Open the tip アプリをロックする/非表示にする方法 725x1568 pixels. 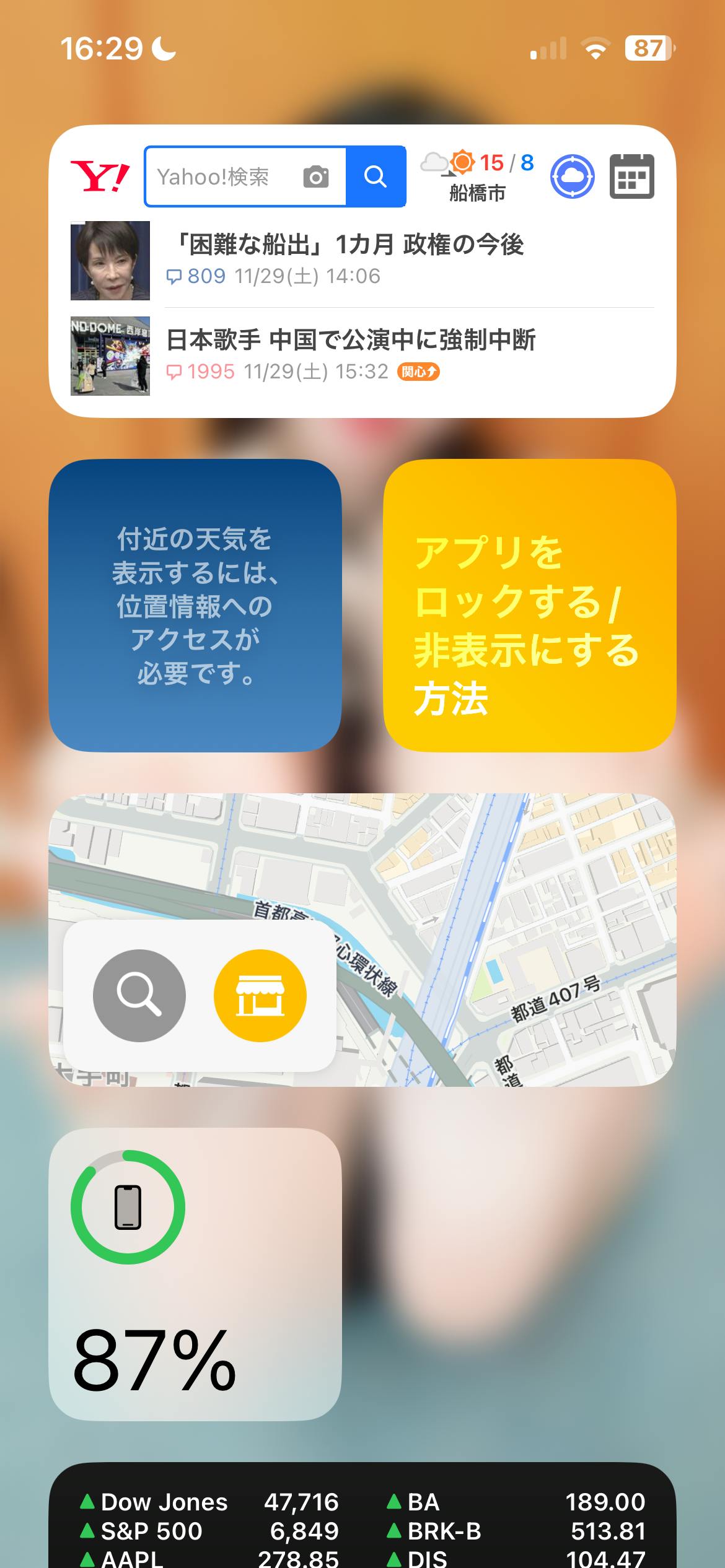tap(529, 605)
